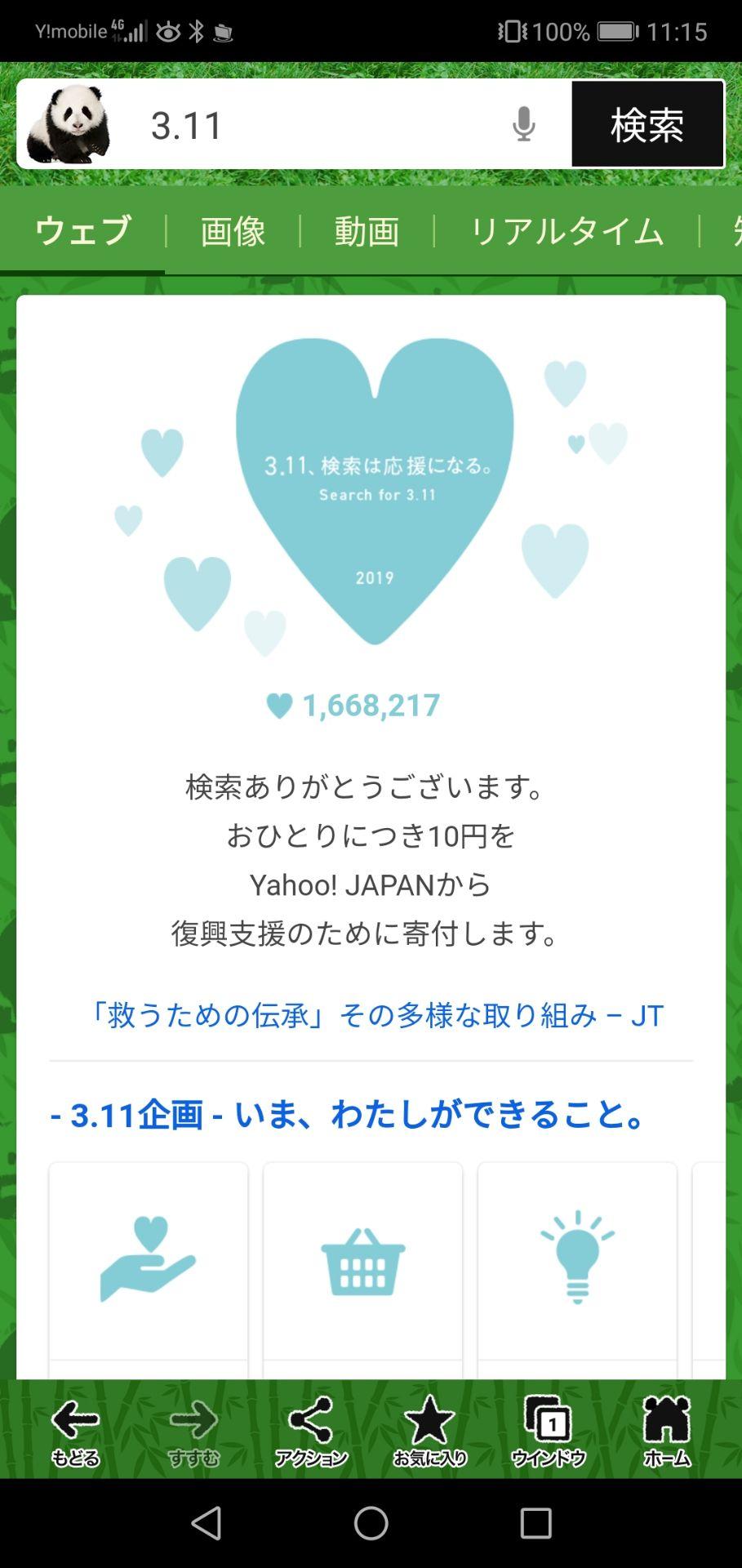Switch to the 画像 tab

pos(233,231)
